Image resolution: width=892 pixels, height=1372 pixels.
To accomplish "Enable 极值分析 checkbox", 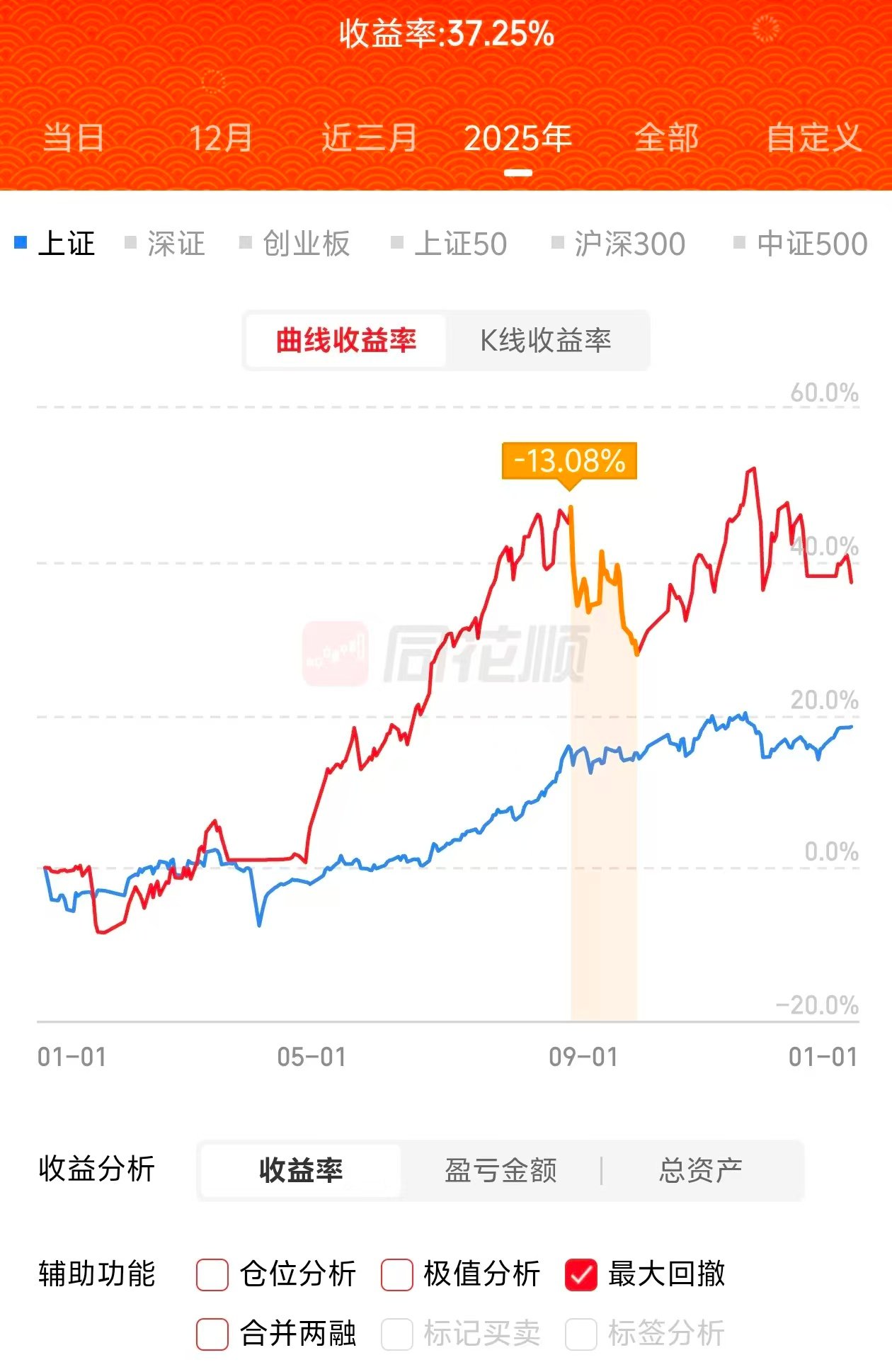I will pyautogui.click(x=397, y=1274).
